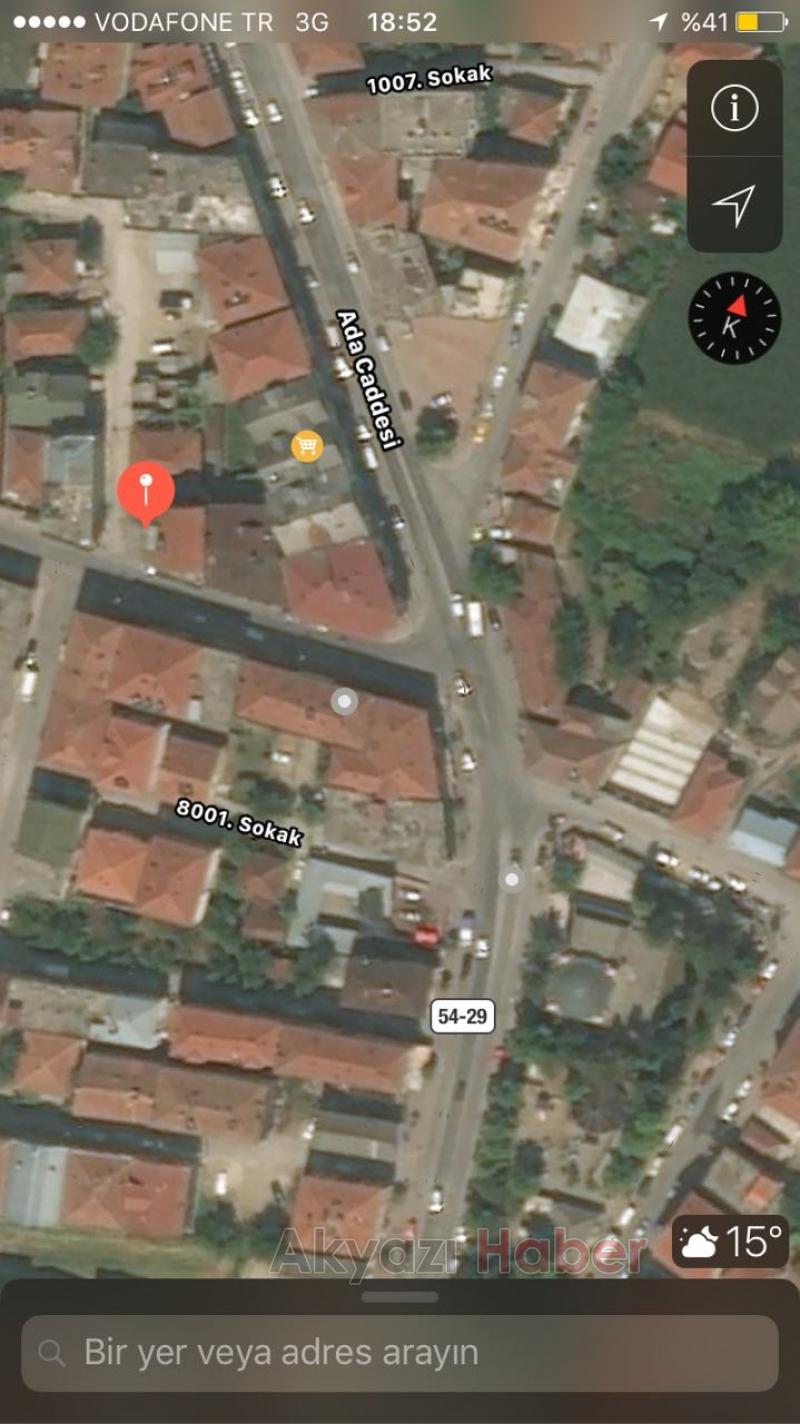Tap the compass to reorient the map north
The height and width of the screenshot is (1424, 800).
733,318
